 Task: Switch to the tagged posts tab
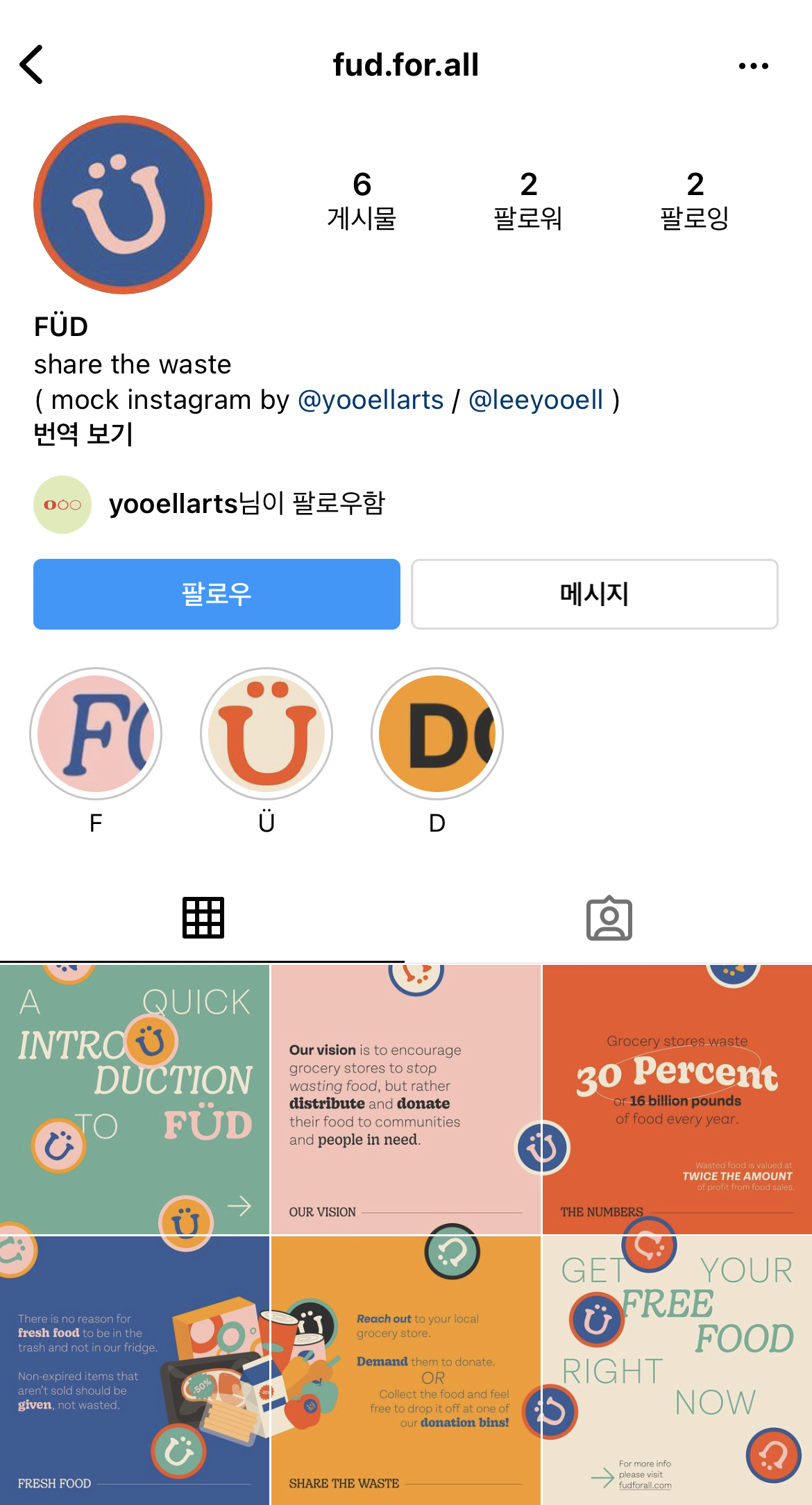(609, 918)
